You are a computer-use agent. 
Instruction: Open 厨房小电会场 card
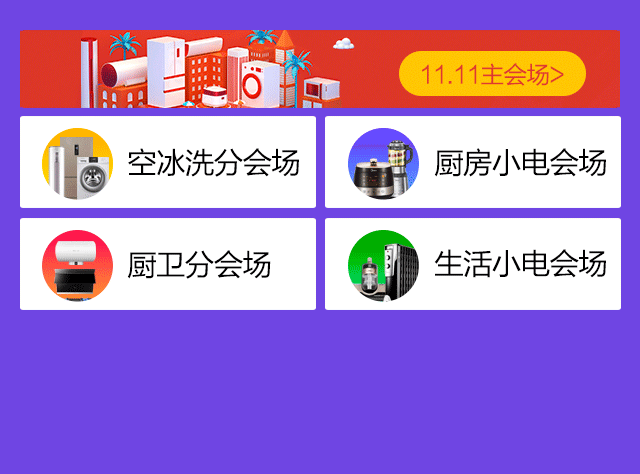click(473, 162)
